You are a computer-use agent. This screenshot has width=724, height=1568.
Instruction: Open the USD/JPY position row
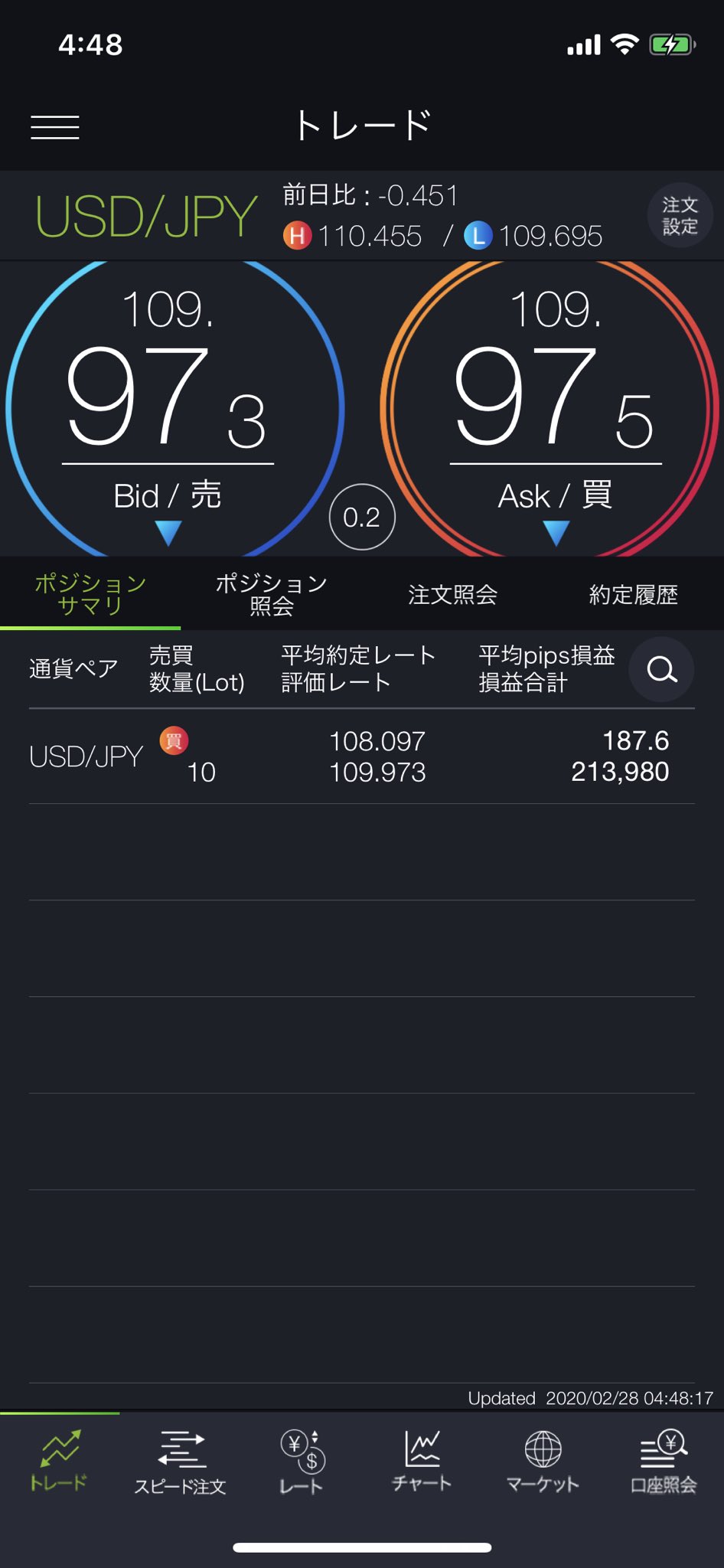click(361, 756)
